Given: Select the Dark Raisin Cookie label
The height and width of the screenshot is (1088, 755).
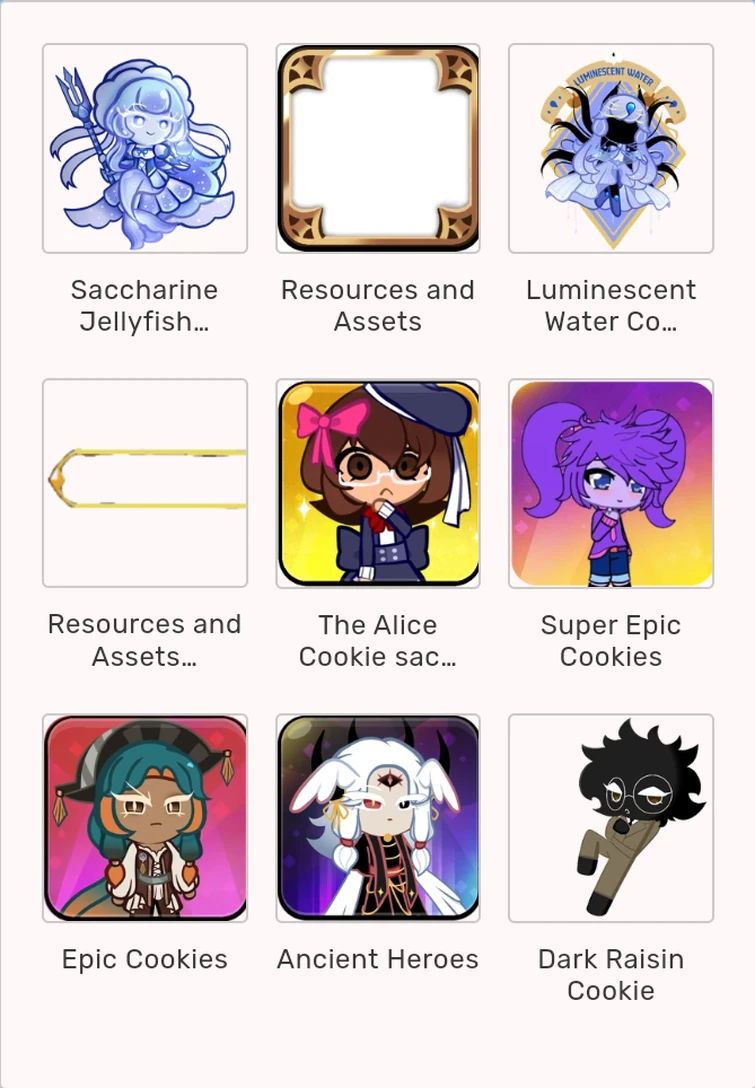Looking at the screenshot, I should [x=610, y=975].
